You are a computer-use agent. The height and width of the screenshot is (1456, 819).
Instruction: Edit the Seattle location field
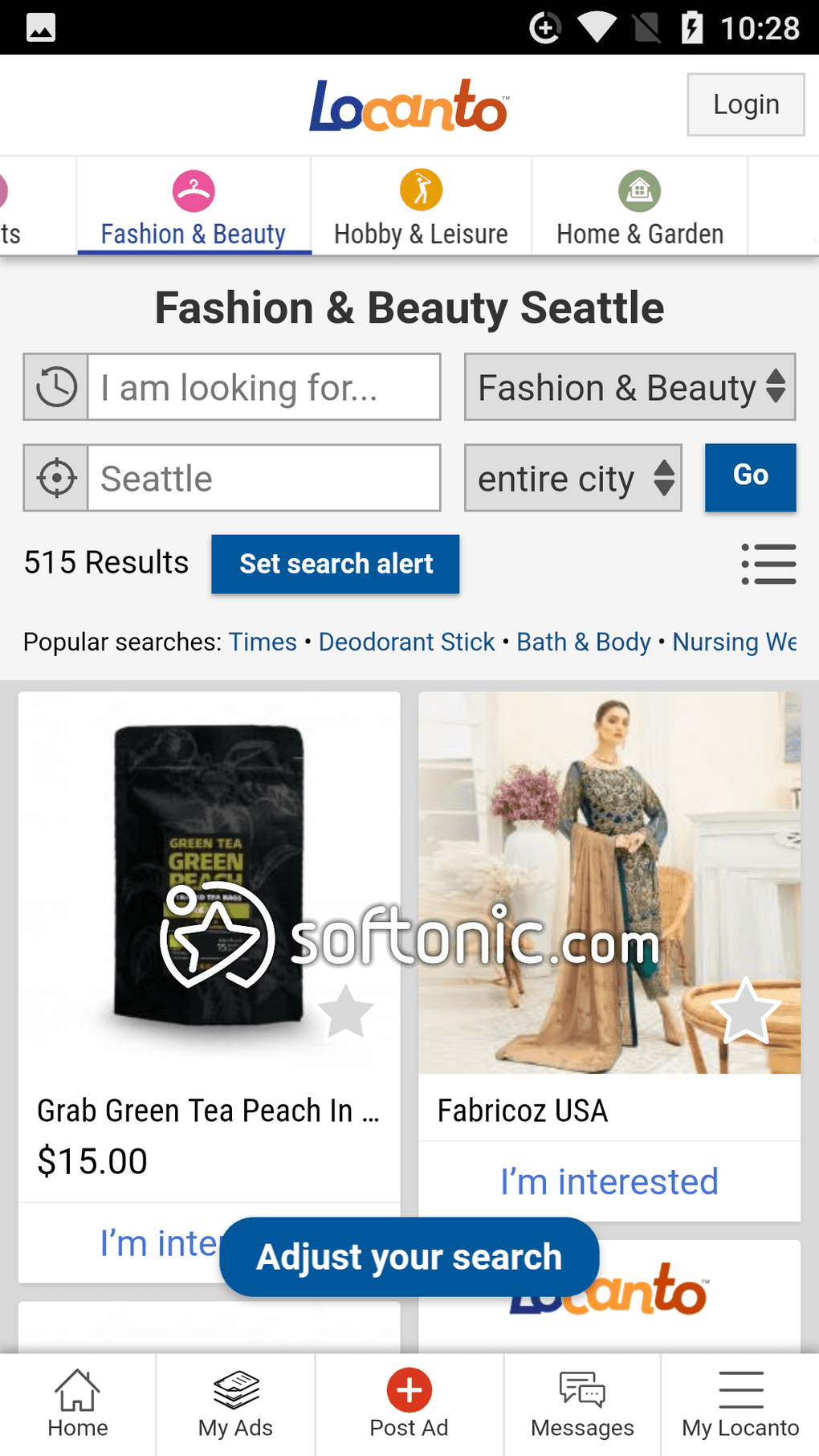point(263,479)
